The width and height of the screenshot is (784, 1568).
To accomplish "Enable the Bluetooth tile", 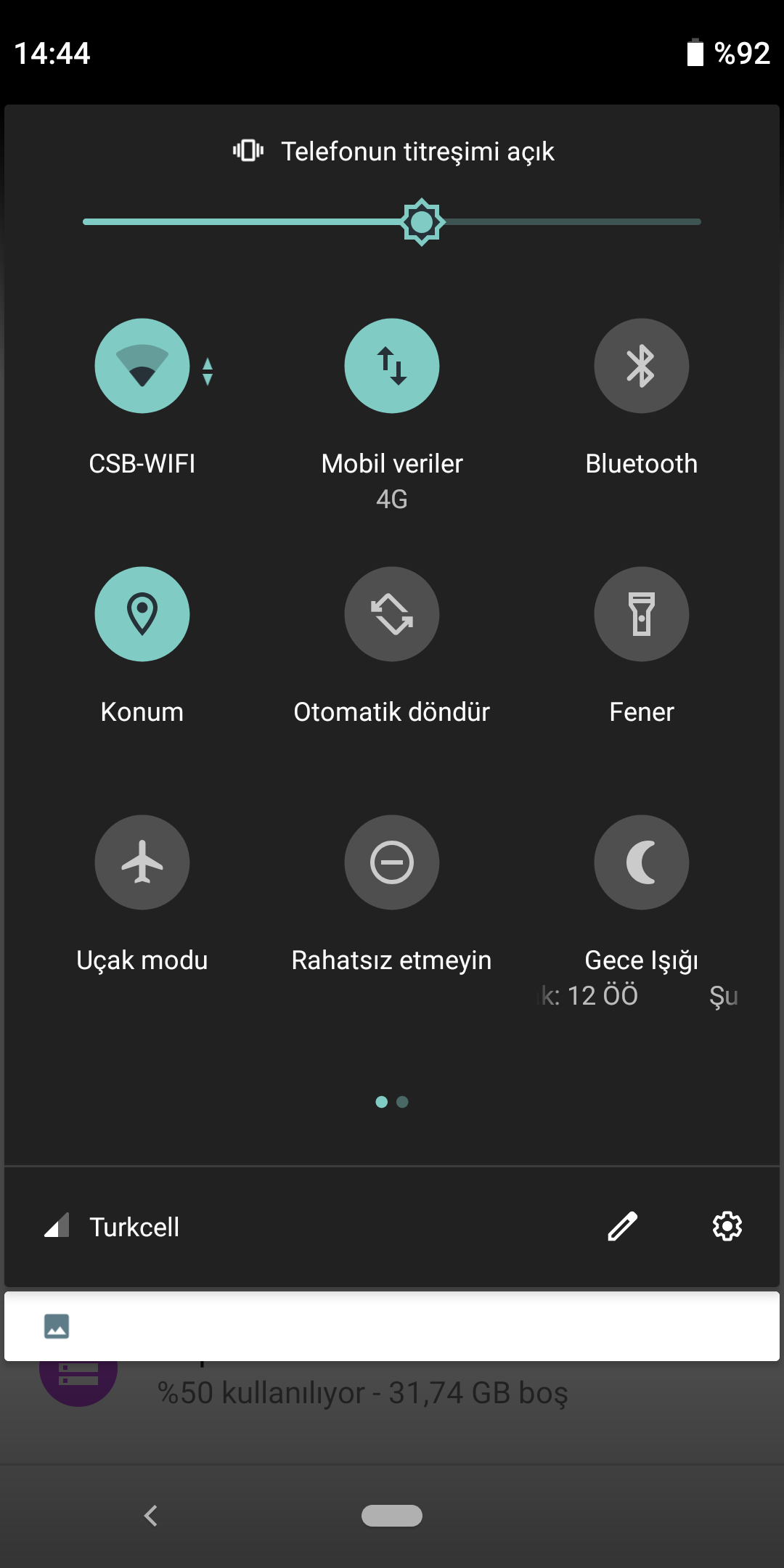I will (642, 366).
